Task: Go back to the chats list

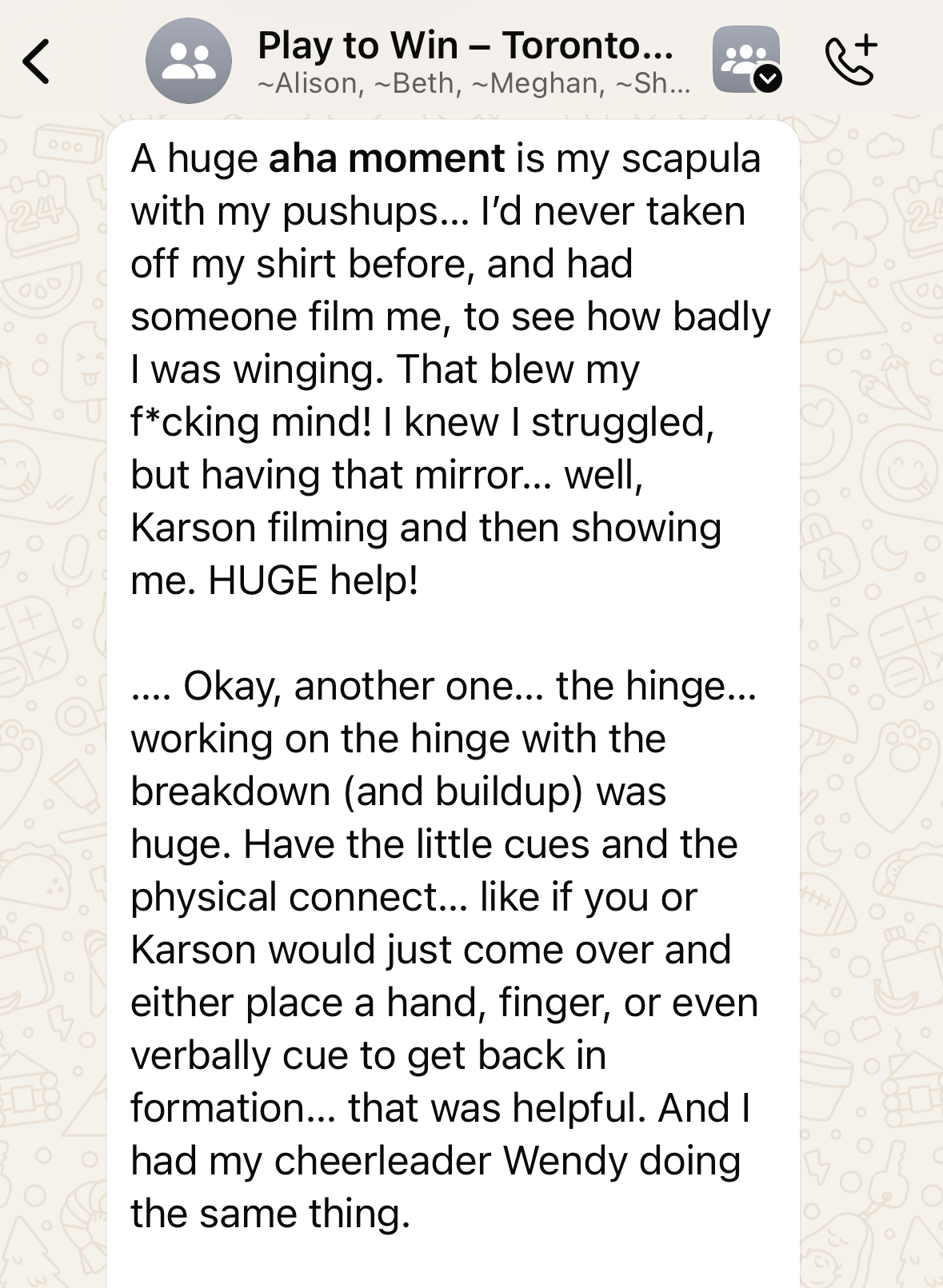Action: tap(37, 62)
